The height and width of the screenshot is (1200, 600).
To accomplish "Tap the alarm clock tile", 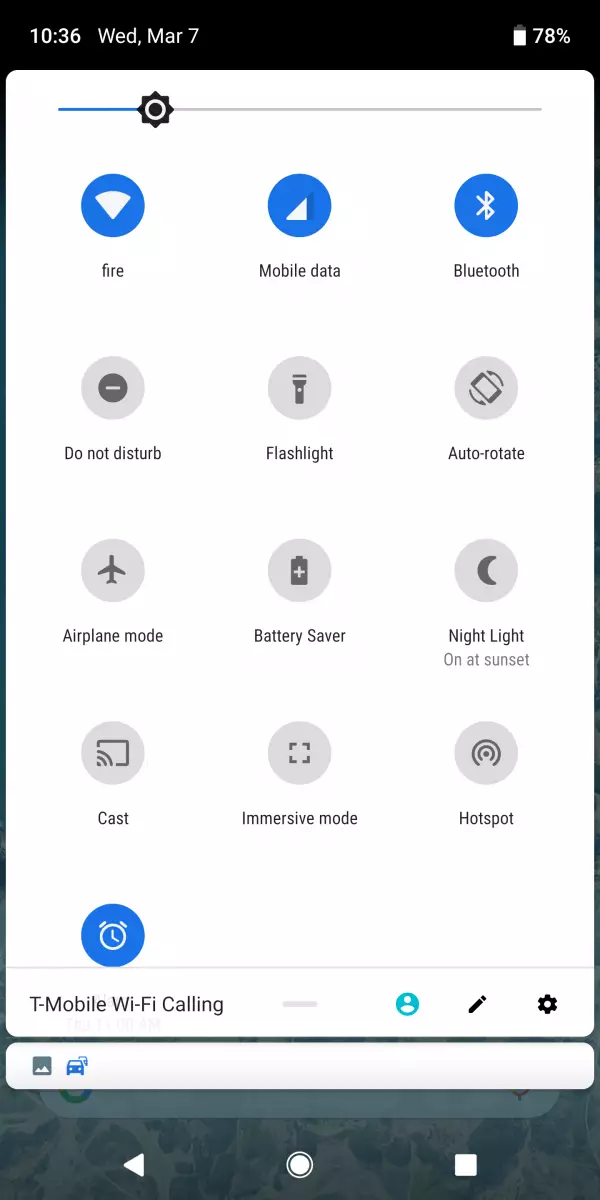I will [113, 935].
